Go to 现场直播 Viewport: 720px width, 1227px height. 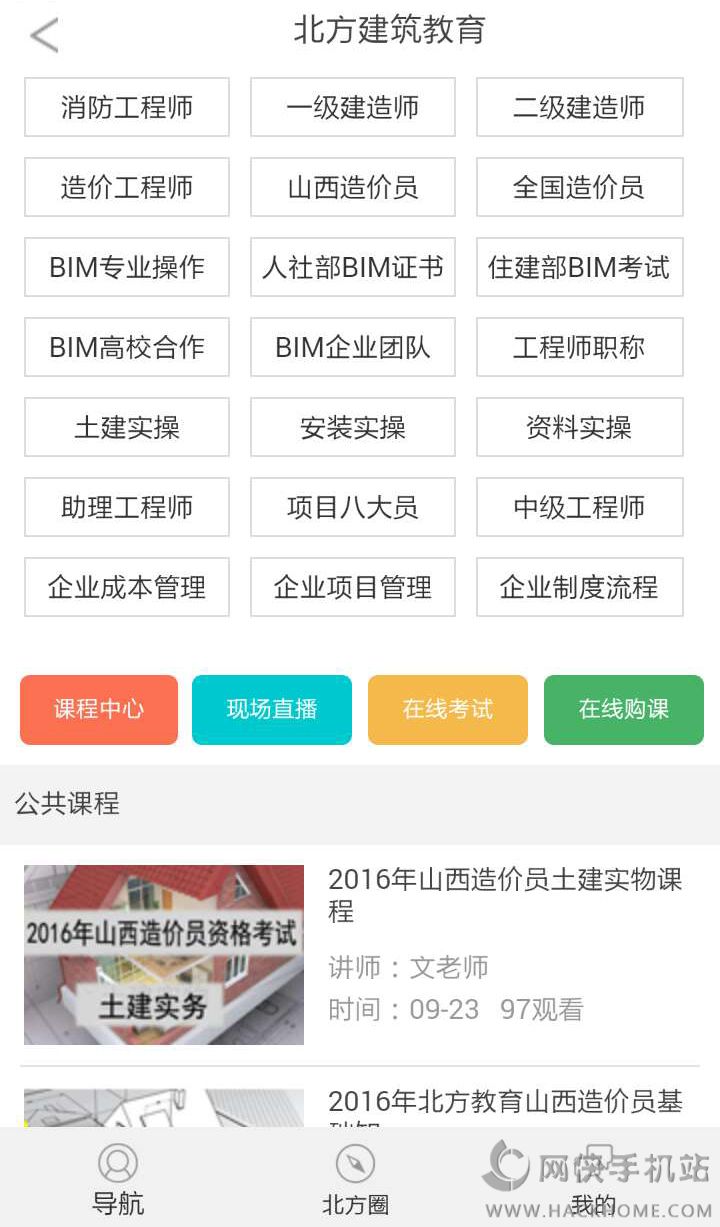click(272, 710)
